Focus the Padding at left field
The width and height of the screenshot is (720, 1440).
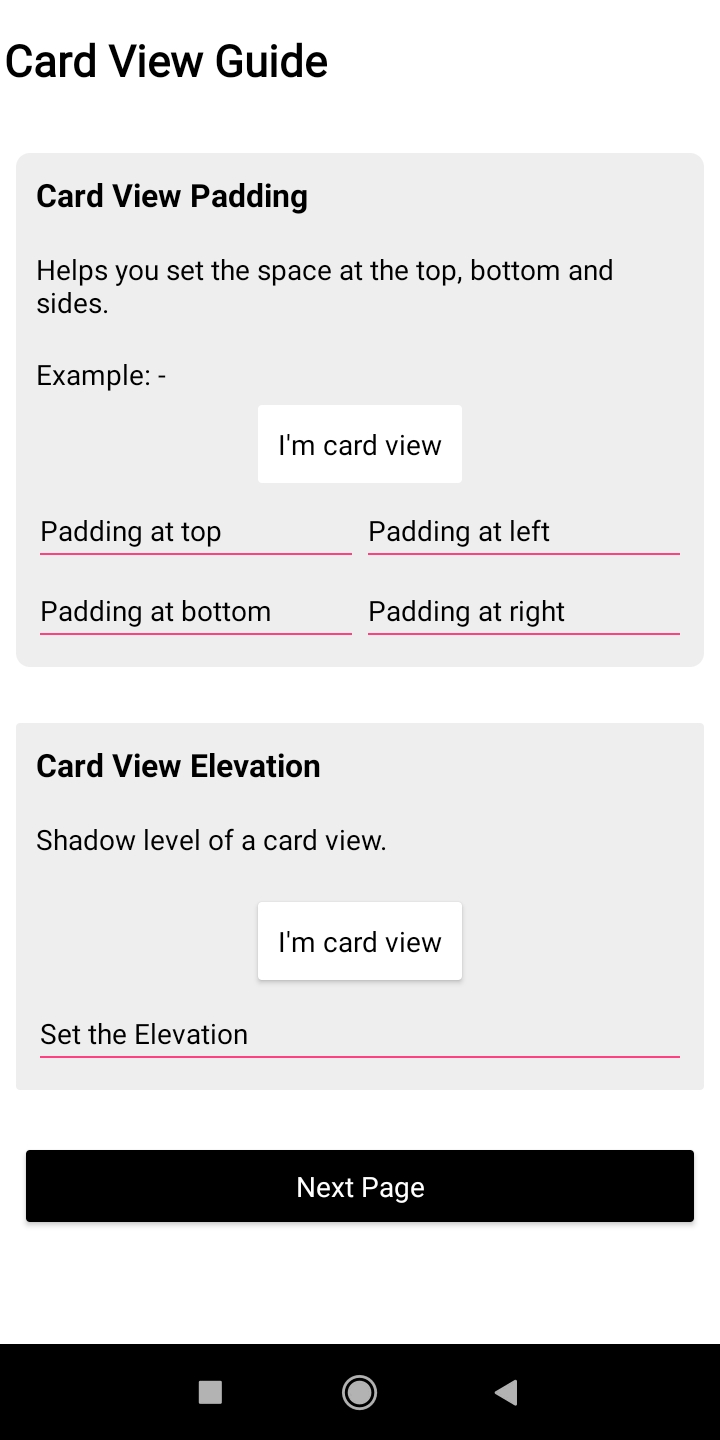[x=523, y=532]
